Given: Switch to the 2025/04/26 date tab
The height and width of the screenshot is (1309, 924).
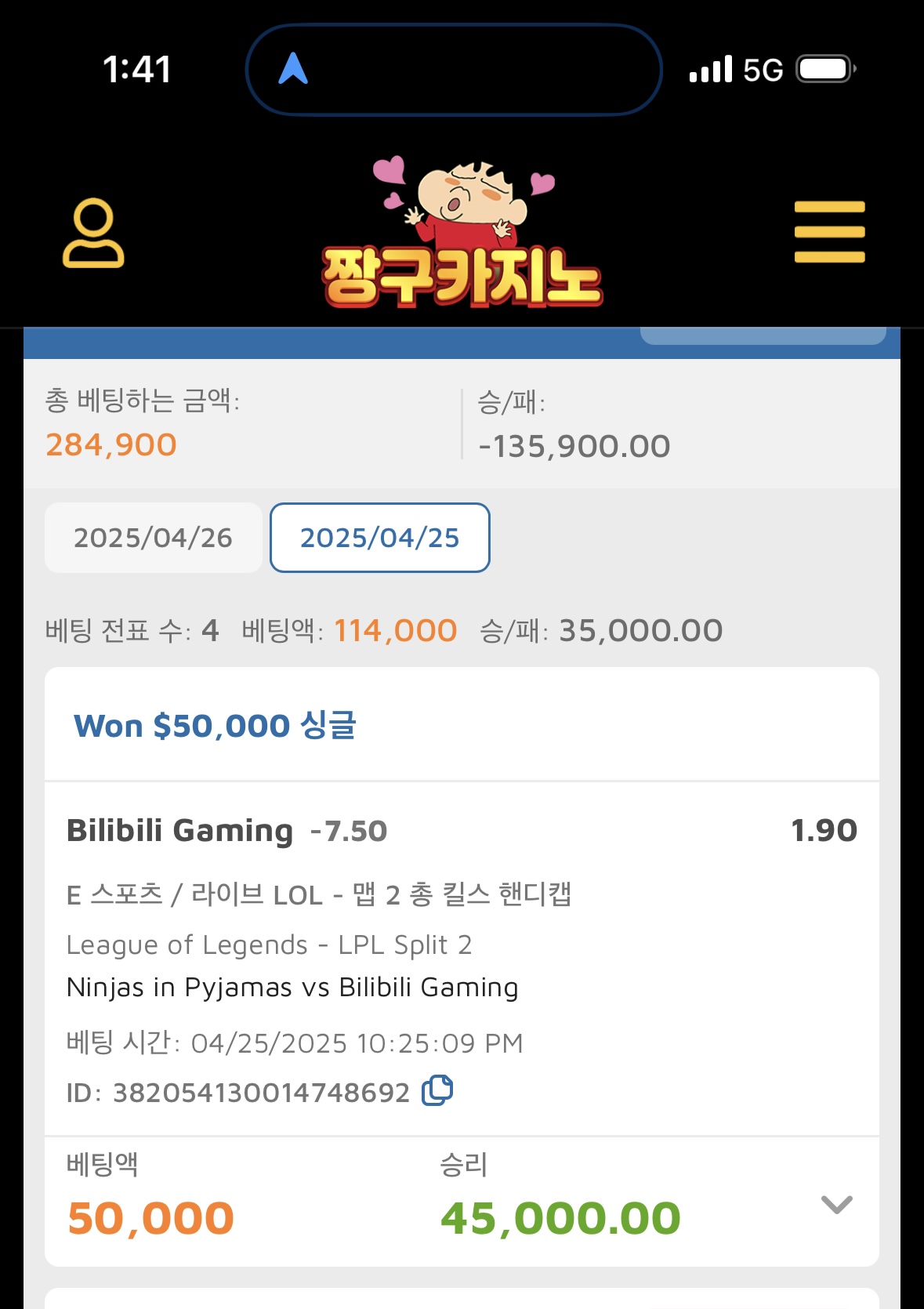Looking at the screenshot, I should click(x=154, y=538).
